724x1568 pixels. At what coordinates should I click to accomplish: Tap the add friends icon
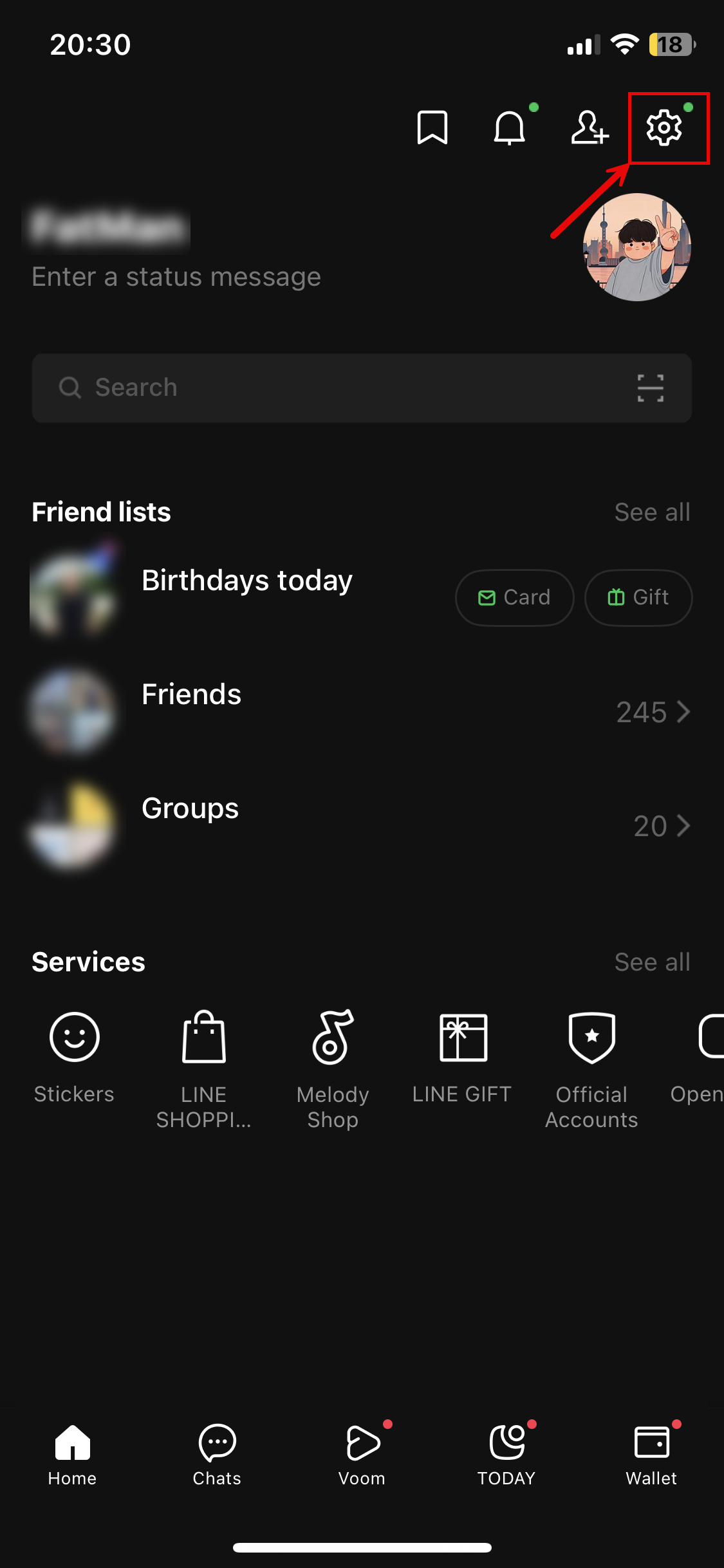pos(589,127)
